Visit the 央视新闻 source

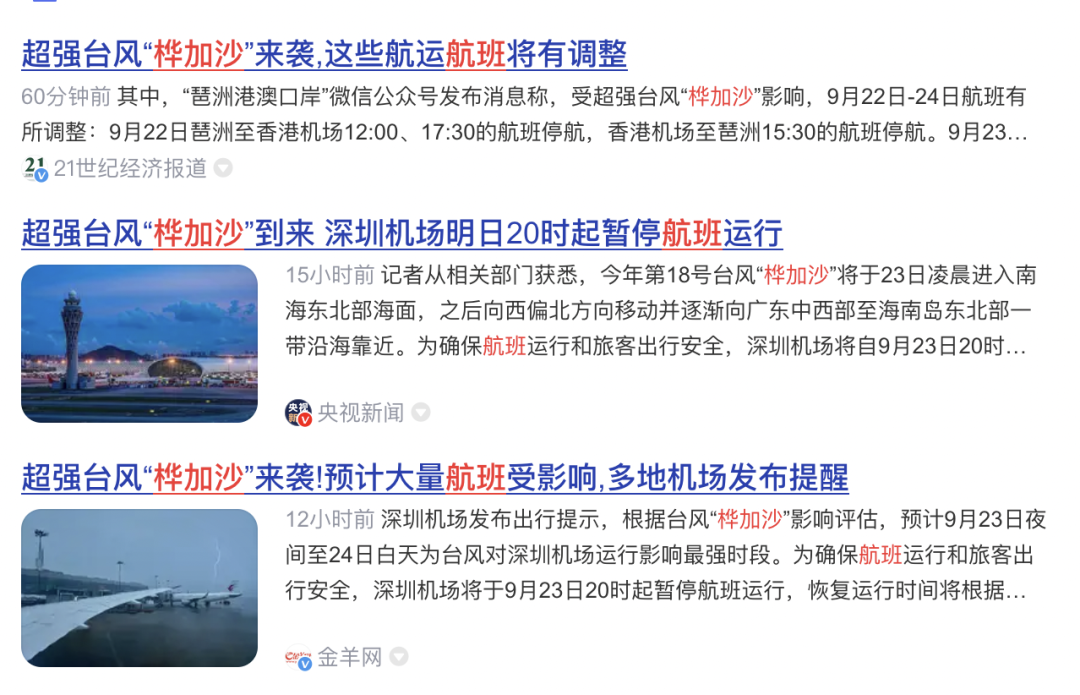tap(360, 412)
